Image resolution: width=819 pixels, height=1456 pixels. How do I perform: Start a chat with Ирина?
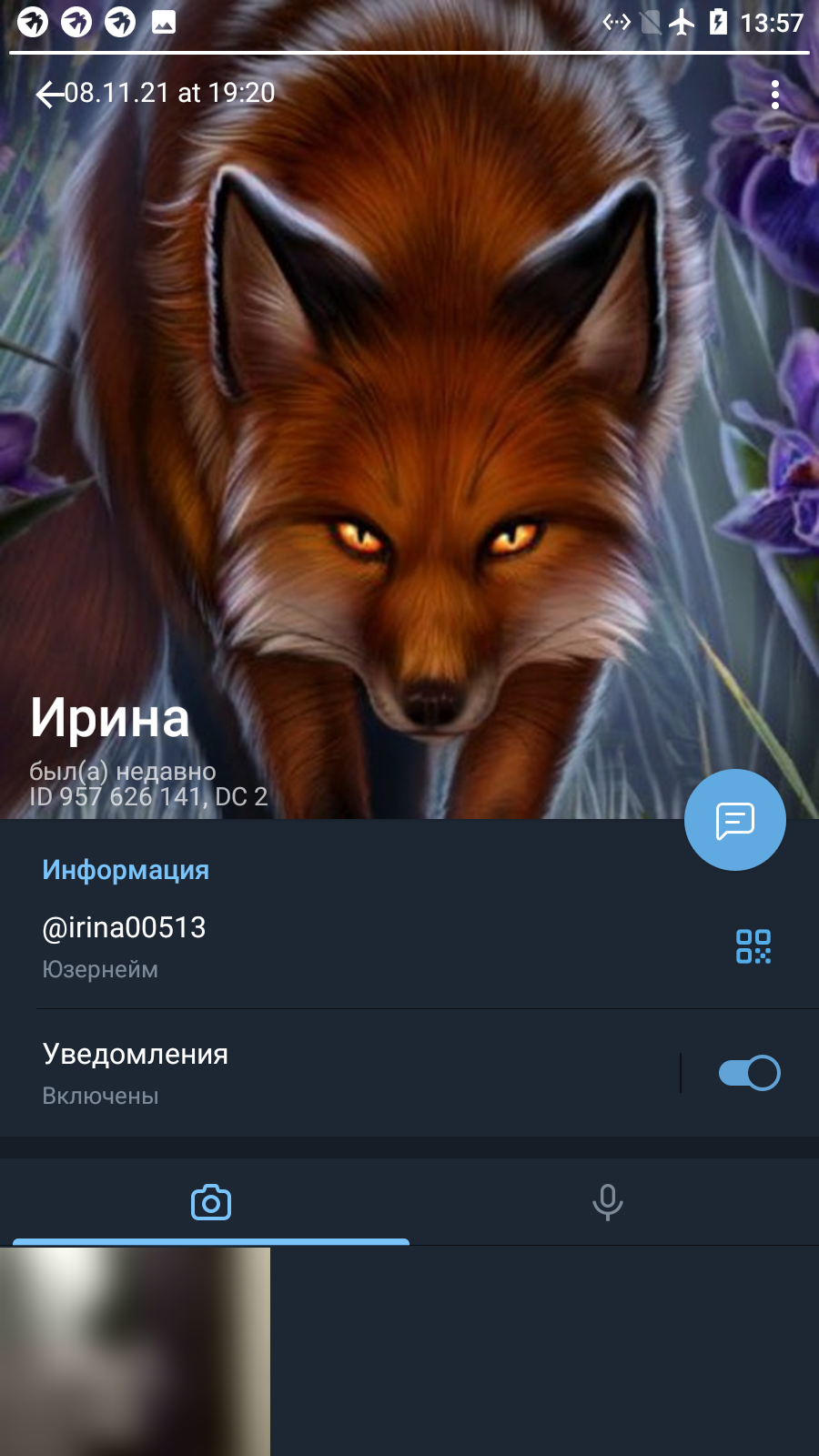pyautogui.click(x=735, y=820)
